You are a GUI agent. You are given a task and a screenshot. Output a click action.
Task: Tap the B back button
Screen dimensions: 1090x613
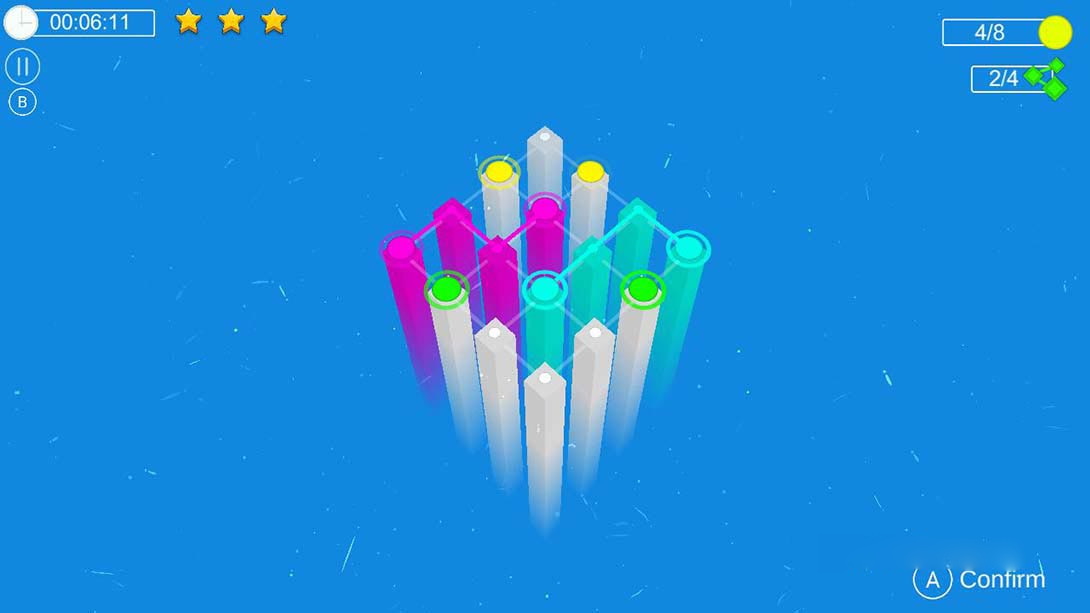22,102
